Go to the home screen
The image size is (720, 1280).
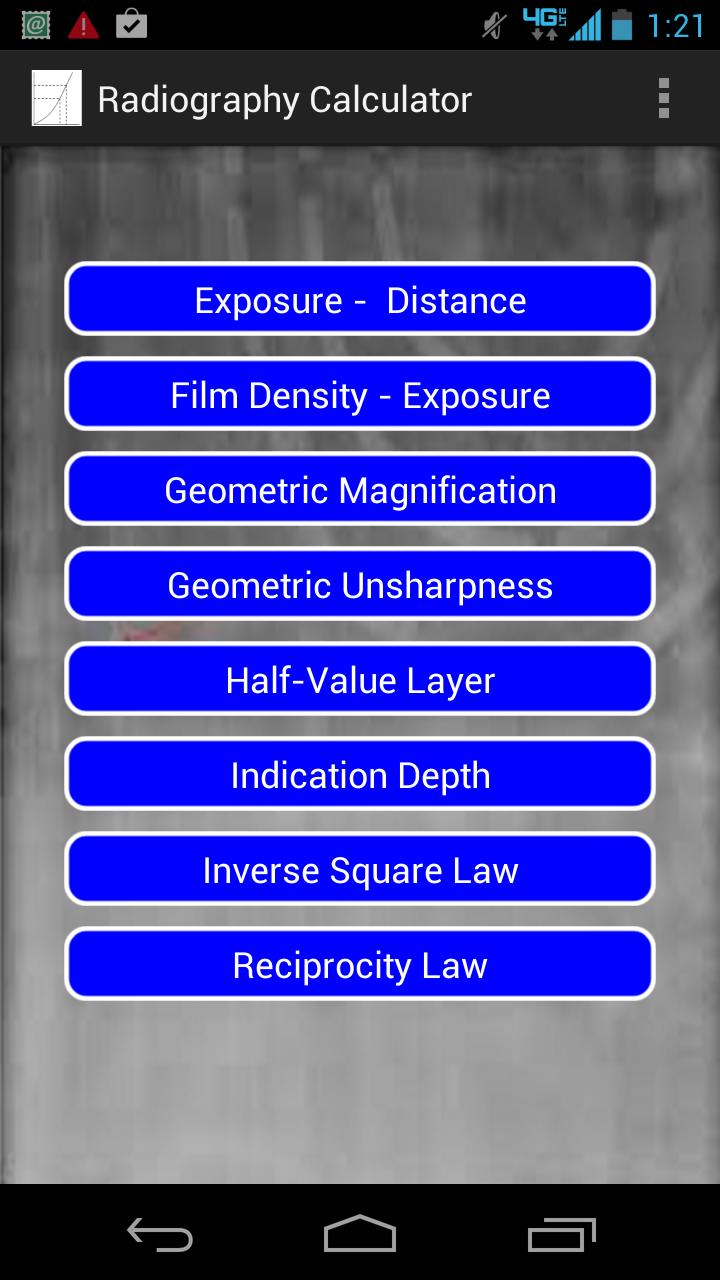pos(360,1234)
